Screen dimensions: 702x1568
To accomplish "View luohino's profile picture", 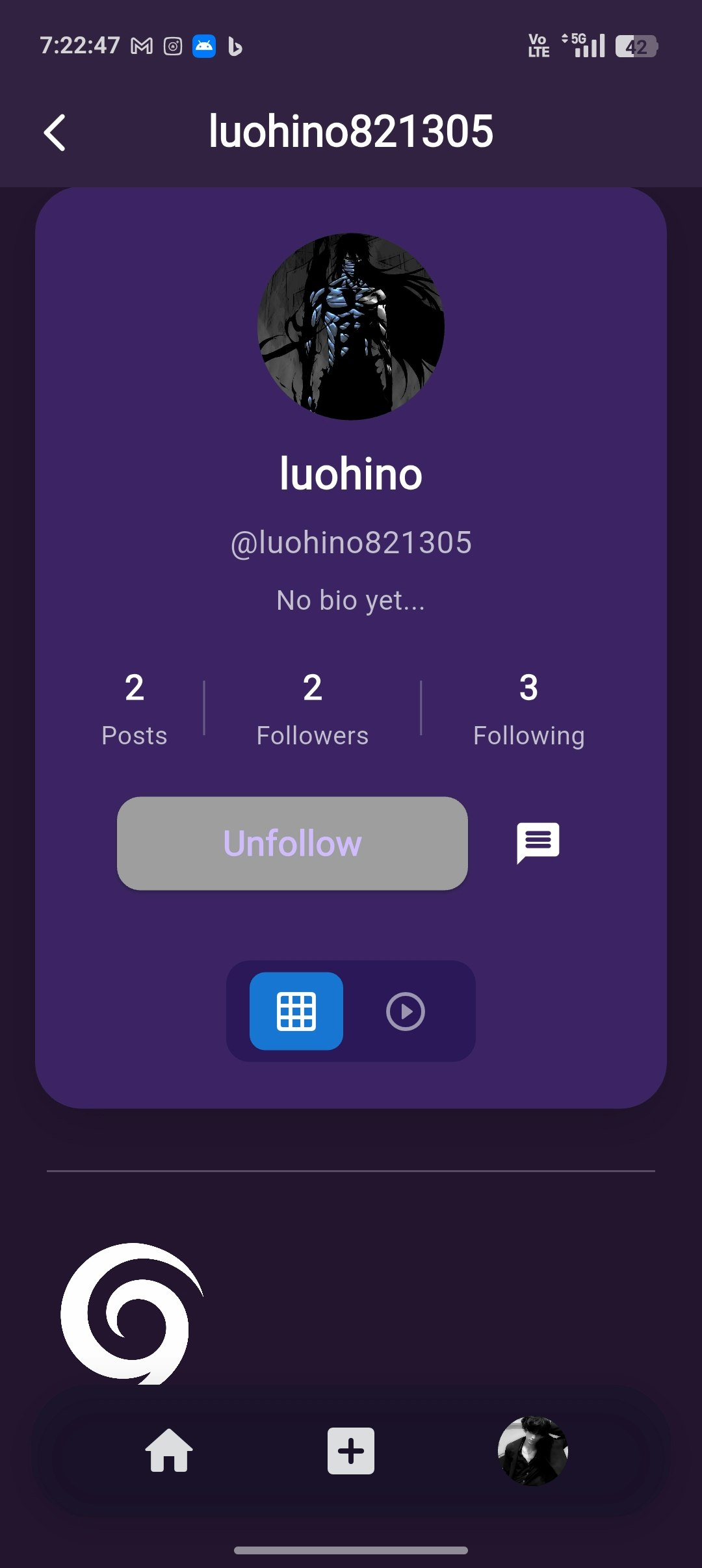I will click(351, 326).
